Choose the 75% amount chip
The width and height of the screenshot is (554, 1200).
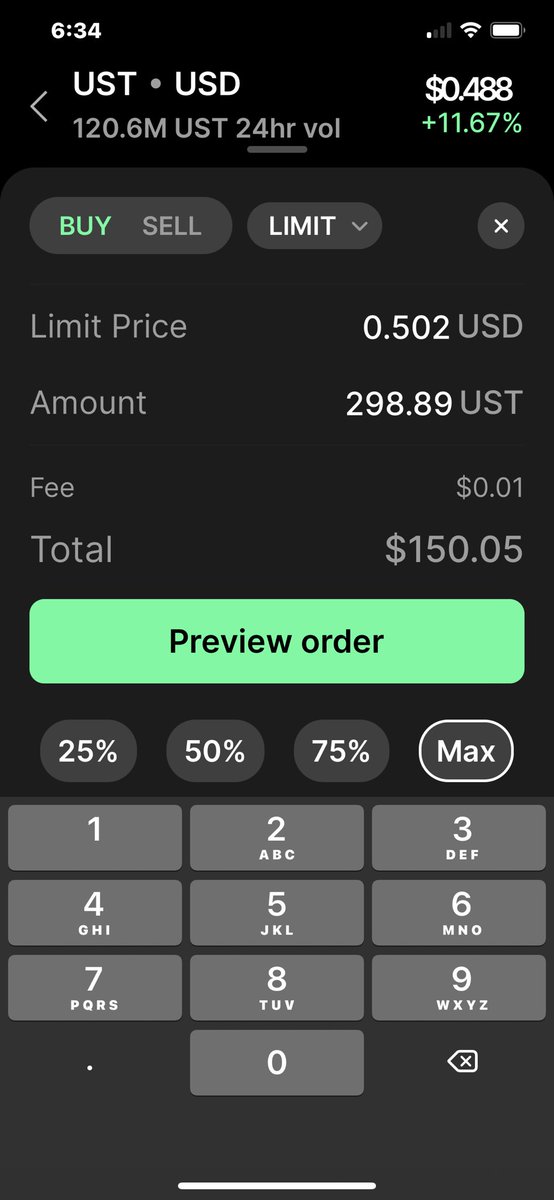[x=341, y=752]
